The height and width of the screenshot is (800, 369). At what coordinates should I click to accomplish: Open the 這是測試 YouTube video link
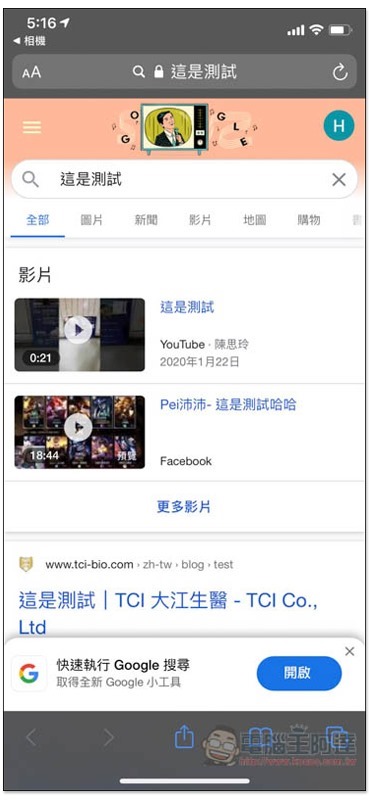point(187,307)
